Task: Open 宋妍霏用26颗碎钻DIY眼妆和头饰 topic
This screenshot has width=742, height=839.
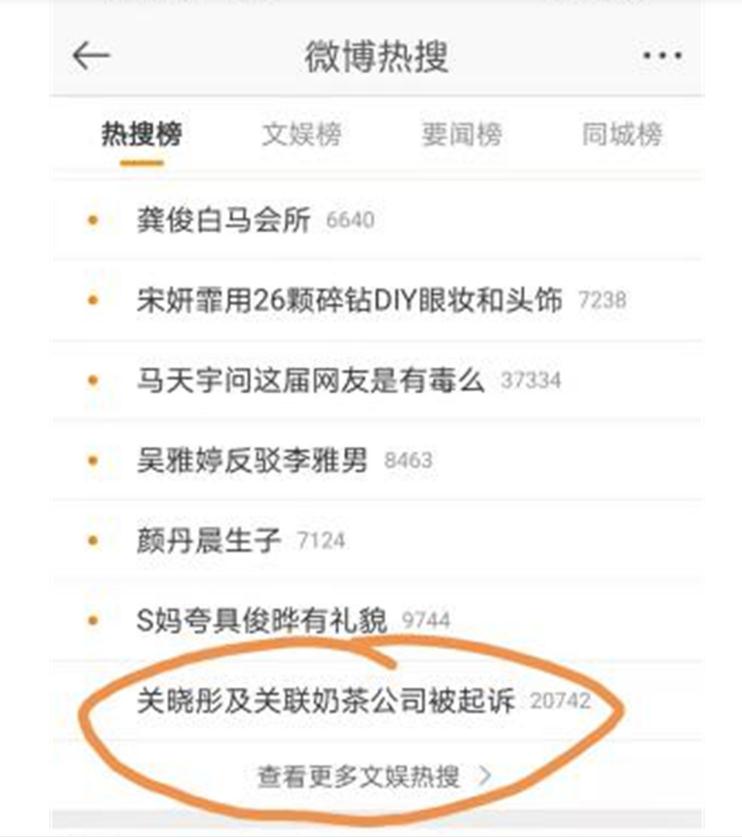Action: click(349, 299)
